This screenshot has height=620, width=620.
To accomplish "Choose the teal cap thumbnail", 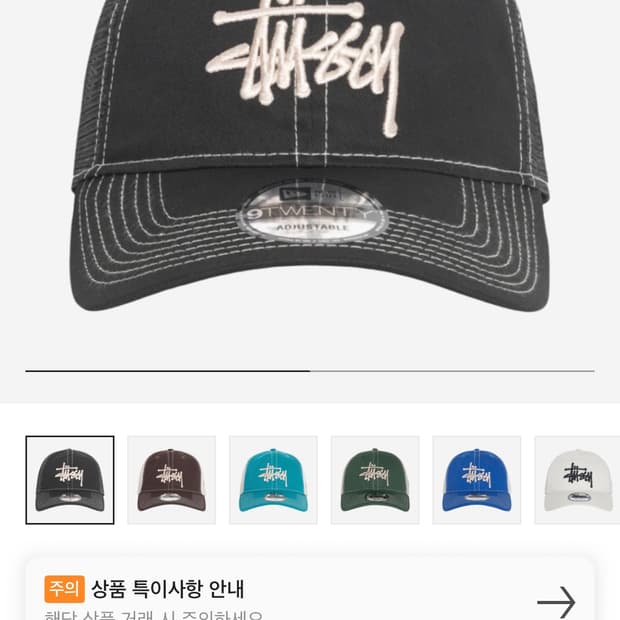I will (273, 480).
